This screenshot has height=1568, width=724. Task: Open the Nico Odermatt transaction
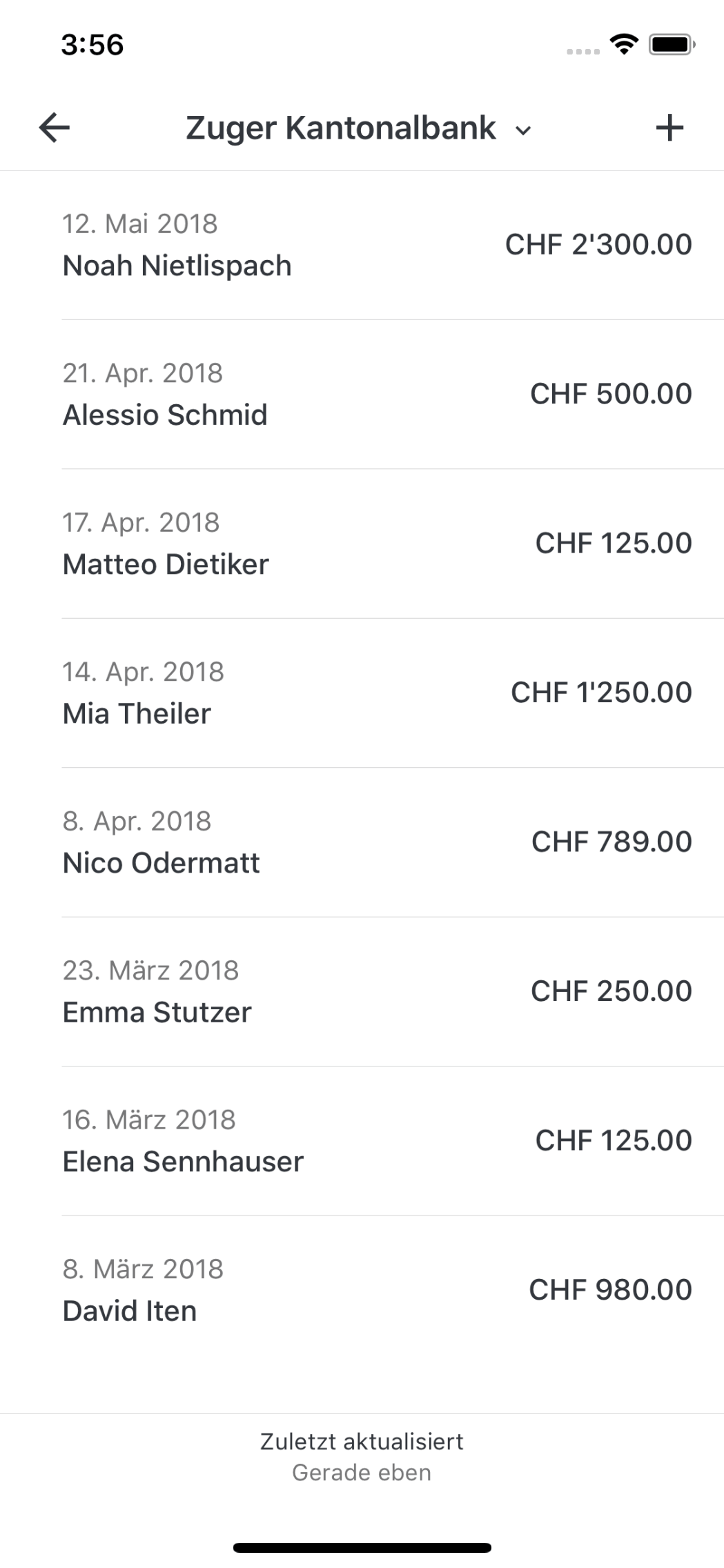click(x=362, y=842)
